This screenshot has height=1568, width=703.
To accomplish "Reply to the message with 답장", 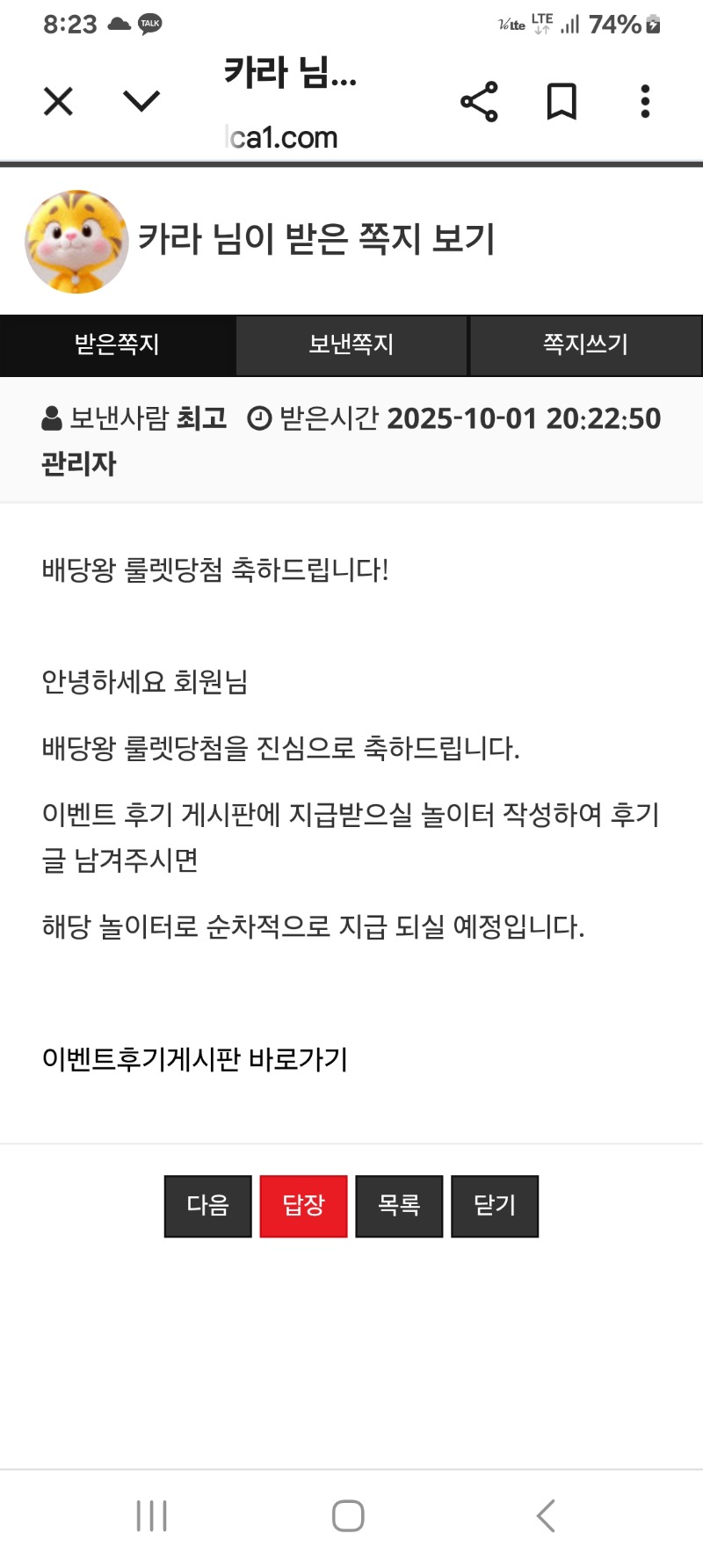I will click(x=304, y=1206).
